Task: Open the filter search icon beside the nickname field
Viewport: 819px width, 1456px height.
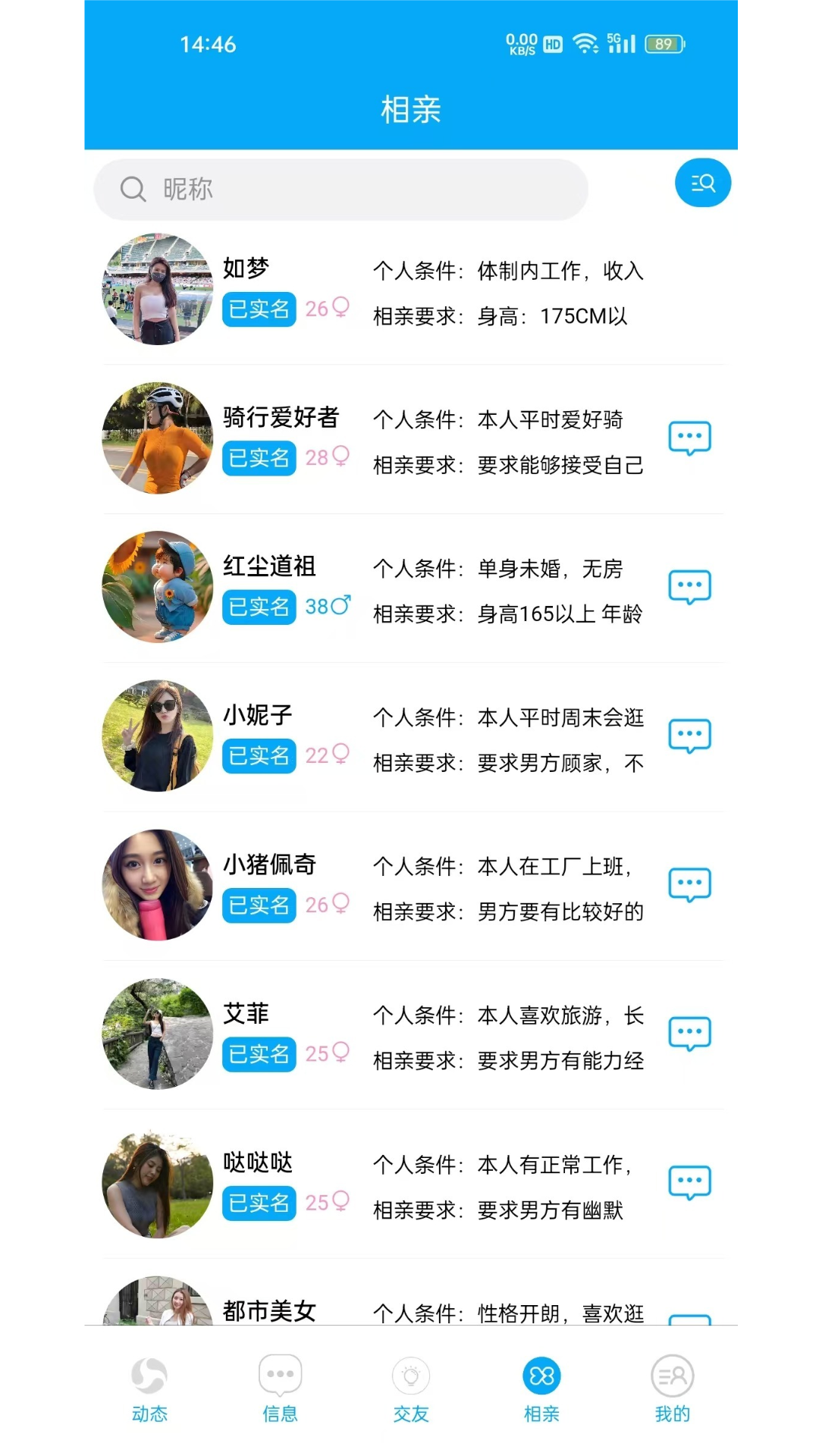Action: tap(703, 182)
